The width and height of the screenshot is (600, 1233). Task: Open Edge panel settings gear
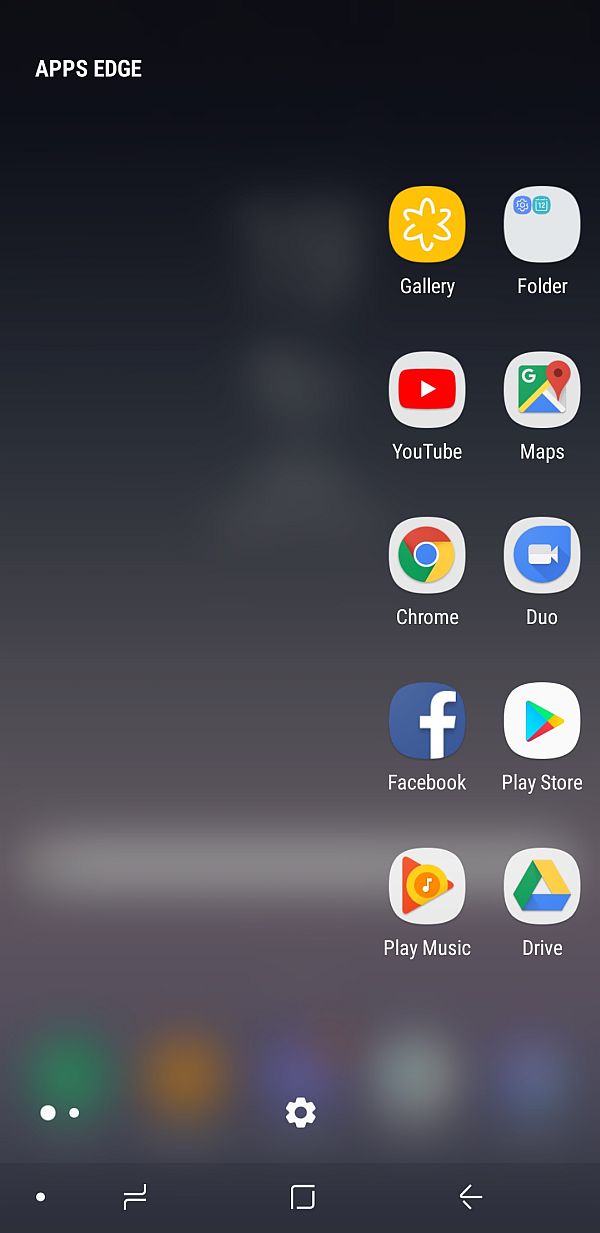coord(300,1112)
